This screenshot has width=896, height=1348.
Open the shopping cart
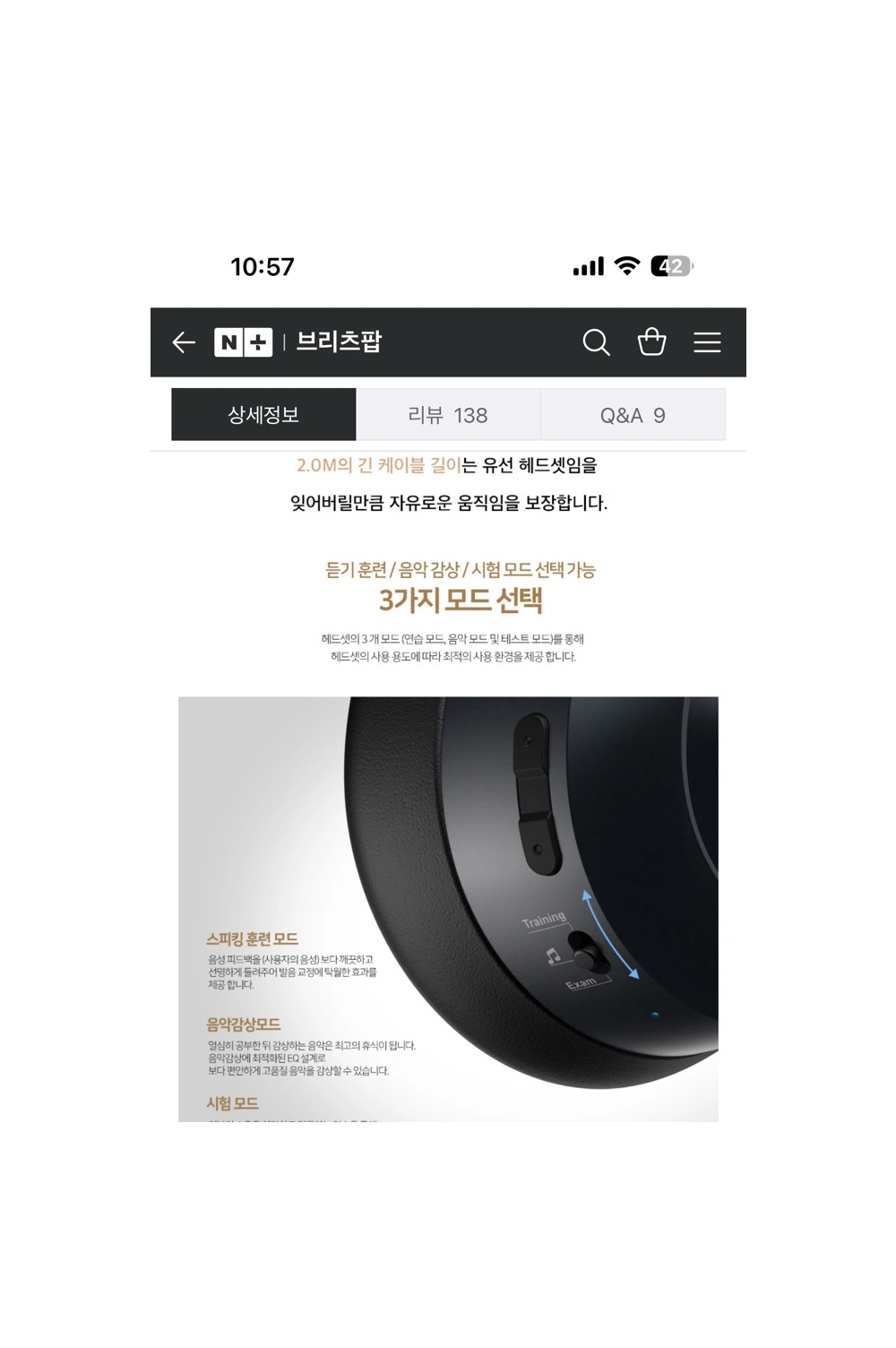click(x=651, y=342)
